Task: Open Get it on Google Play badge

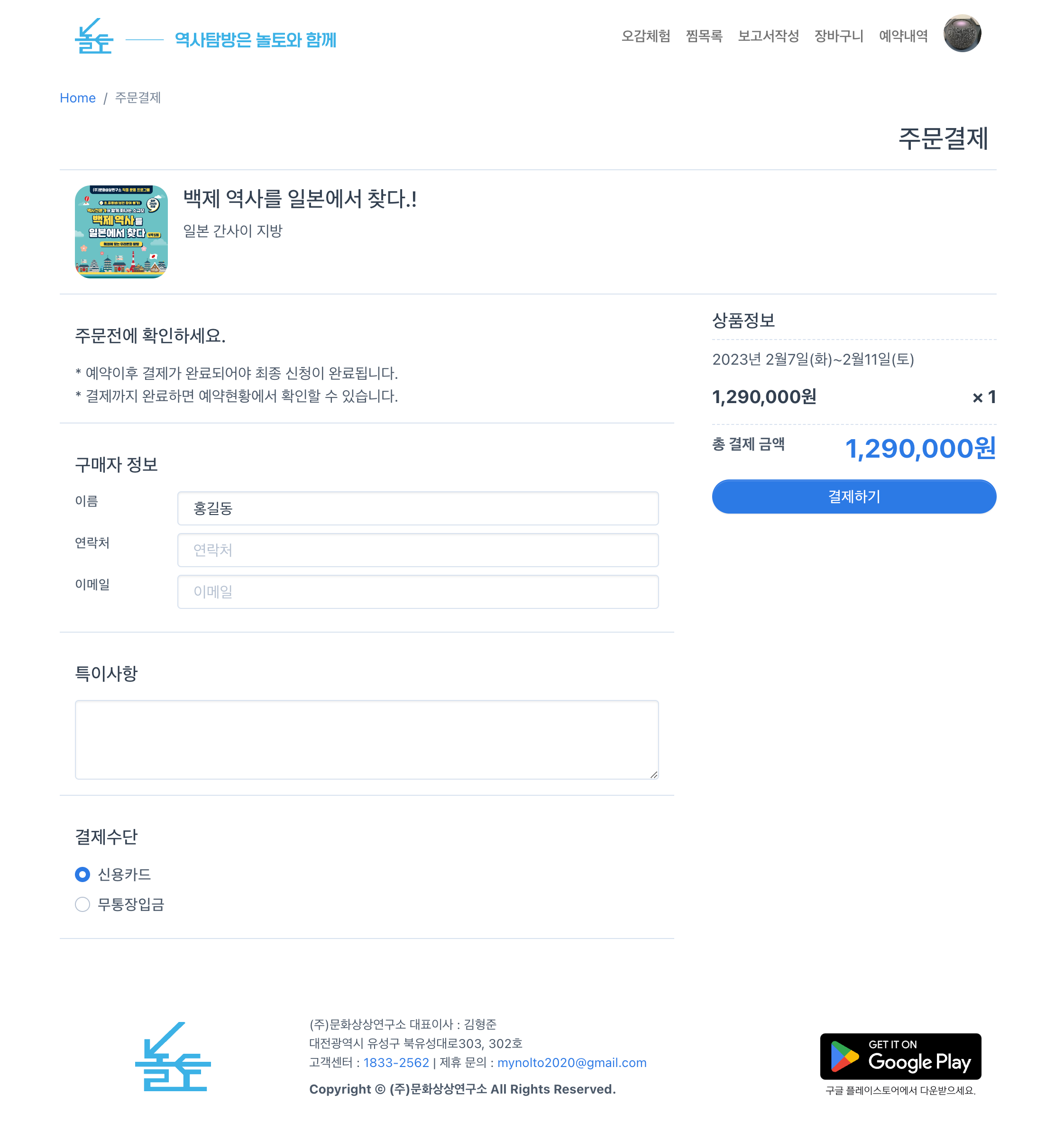Action: [900, 1057]
